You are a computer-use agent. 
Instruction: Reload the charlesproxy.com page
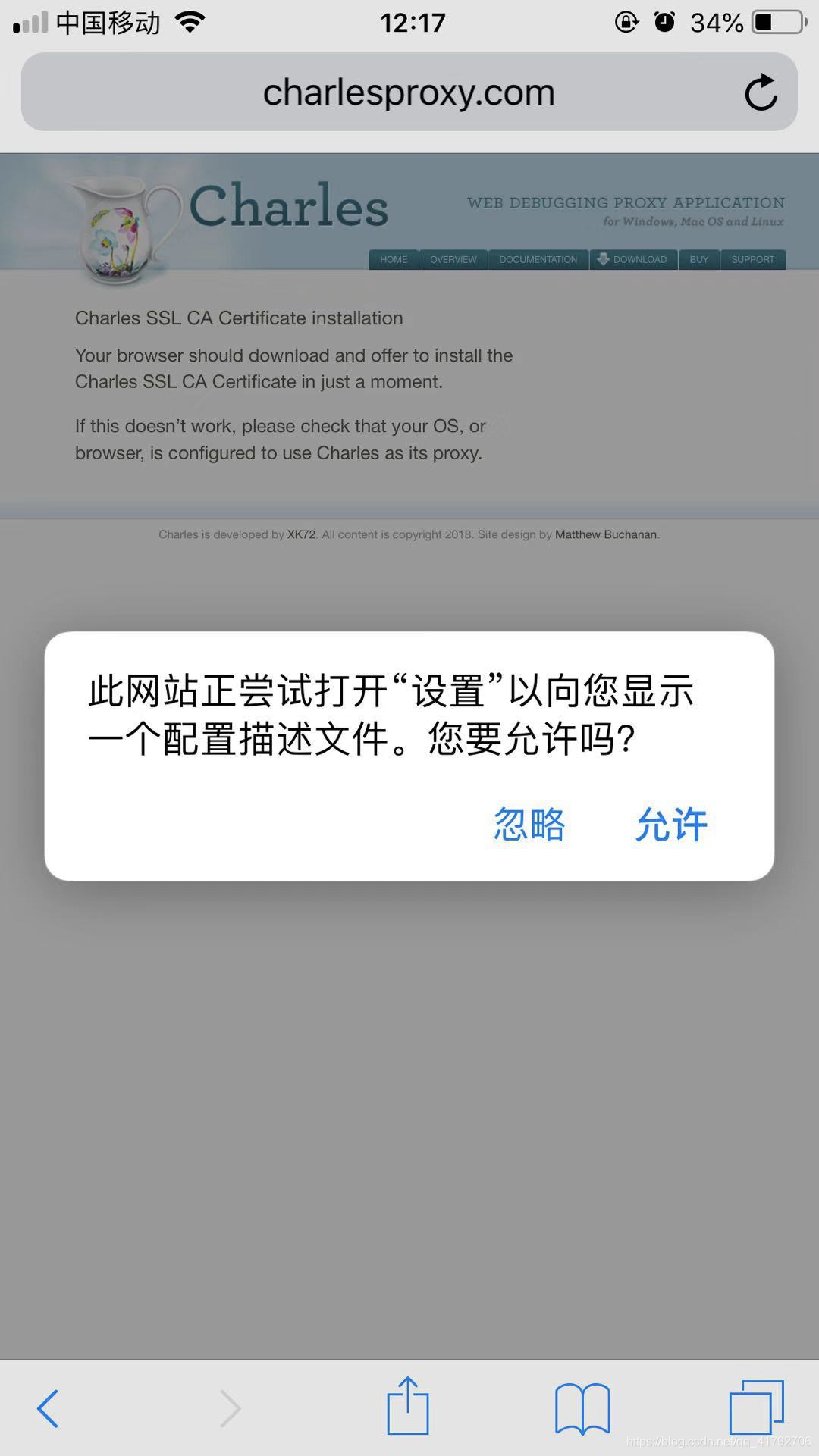761,92
